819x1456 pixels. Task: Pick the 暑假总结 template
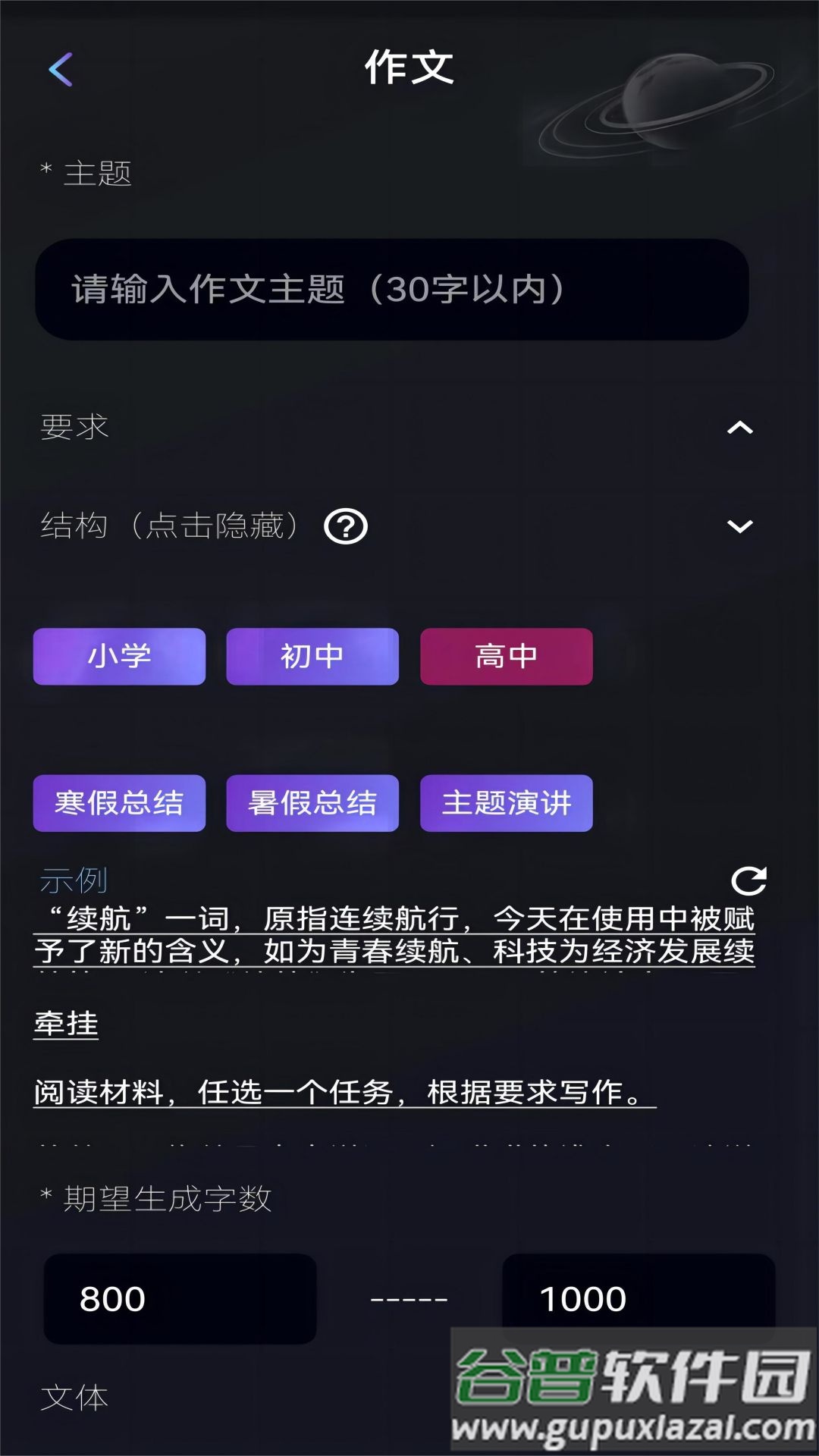coord(312,803)
